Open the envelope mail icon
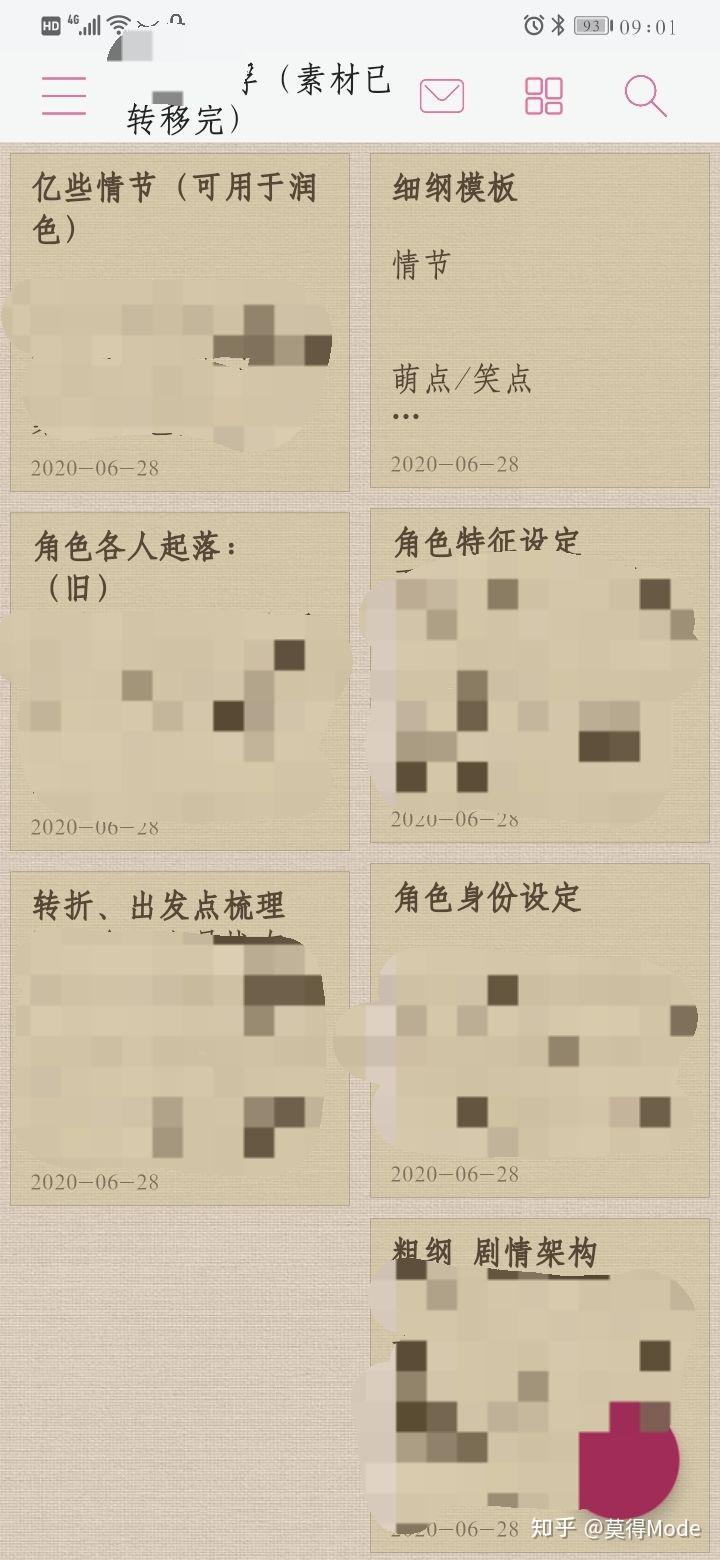Viewport: 720px width, 1560px height. click(x=442, y=96)
